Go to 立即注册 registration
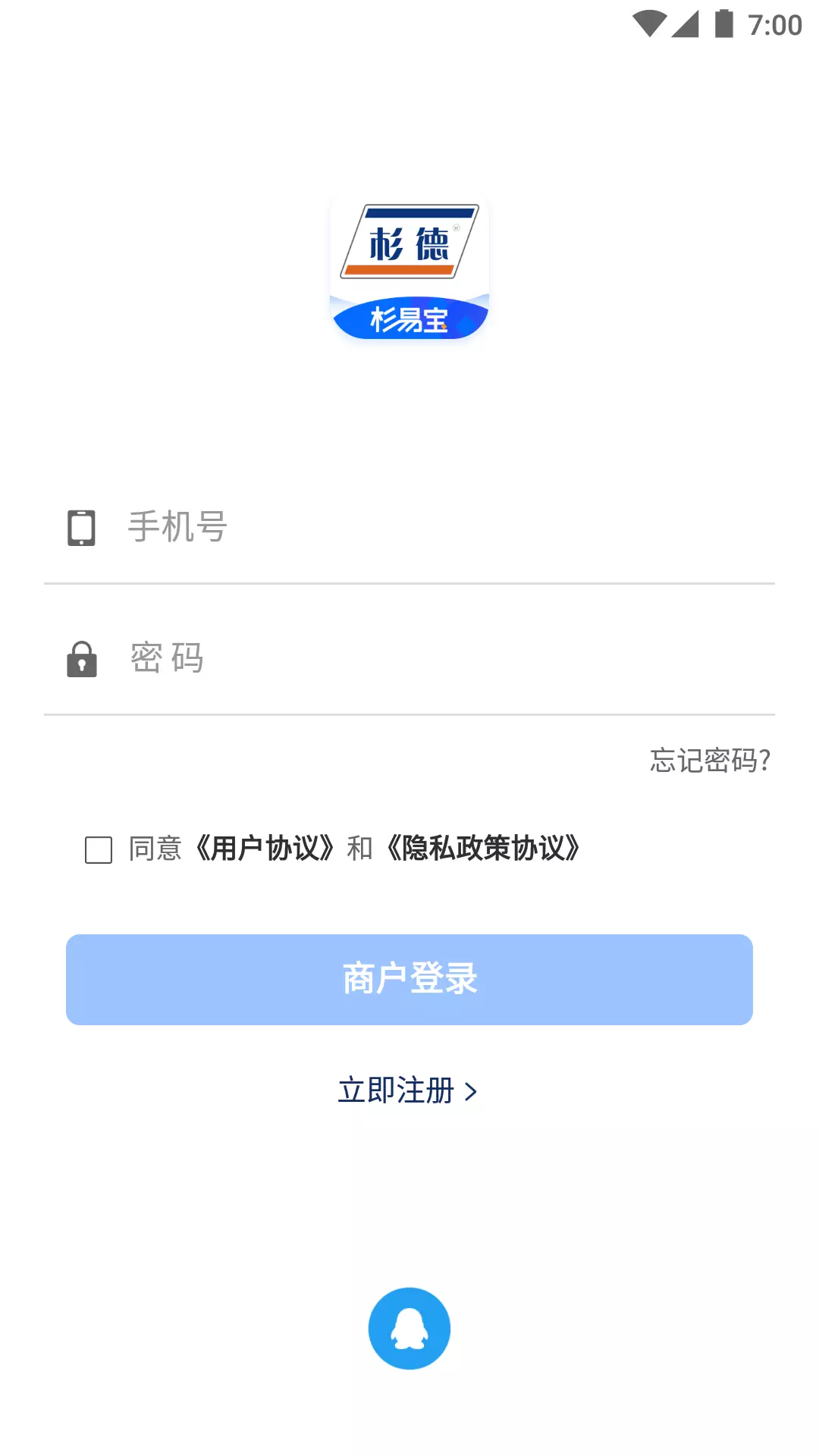Viewport: 819px width, 1456px height. (408, 1090)
